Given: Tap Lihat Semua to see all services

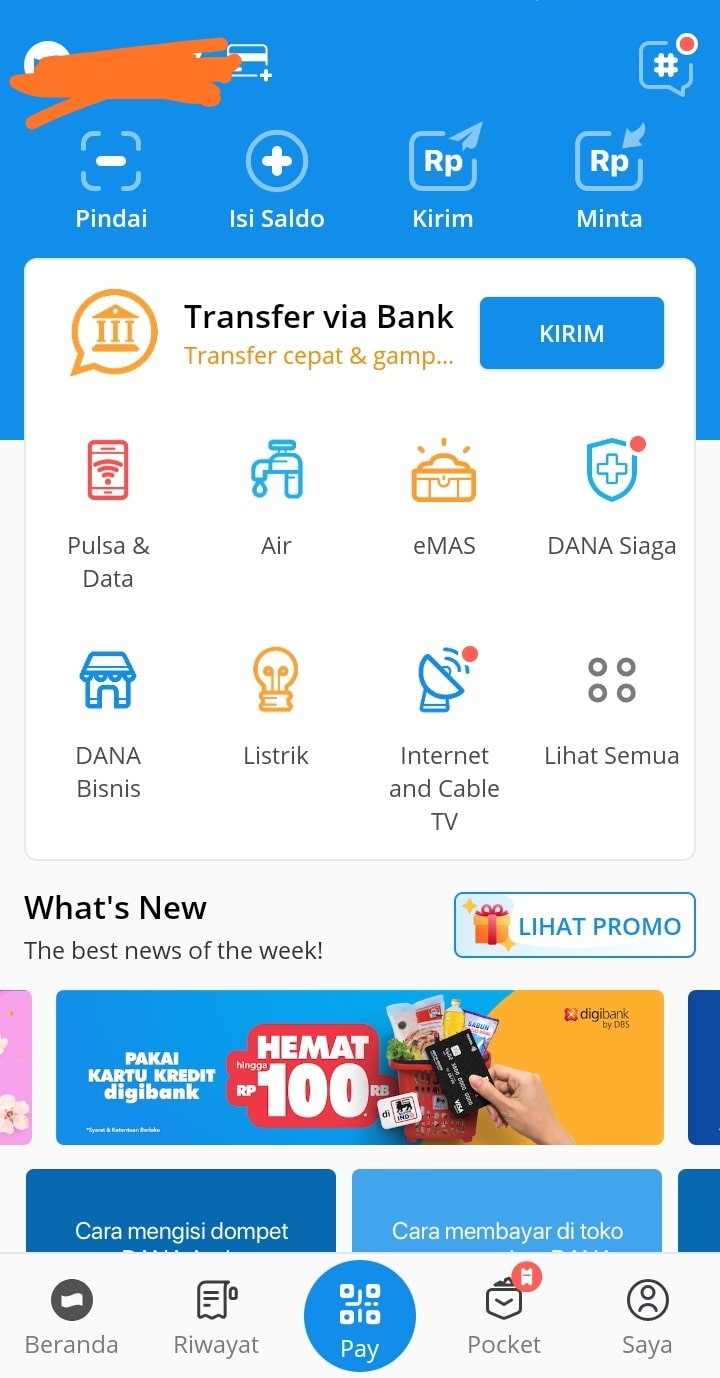Looking at the screenshot, I should pyautogui.click(x=611, y=700).
